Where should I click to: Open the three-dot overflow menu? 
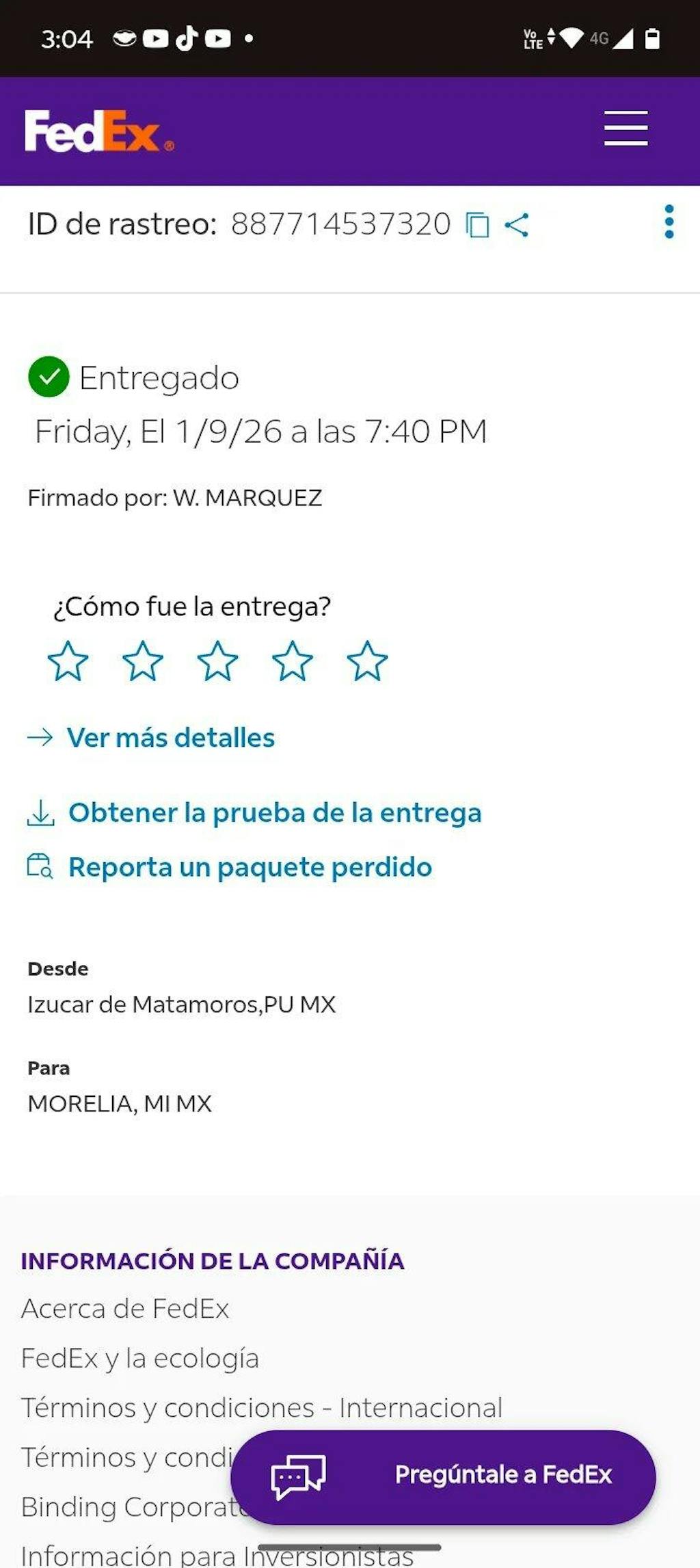[669, 222]
